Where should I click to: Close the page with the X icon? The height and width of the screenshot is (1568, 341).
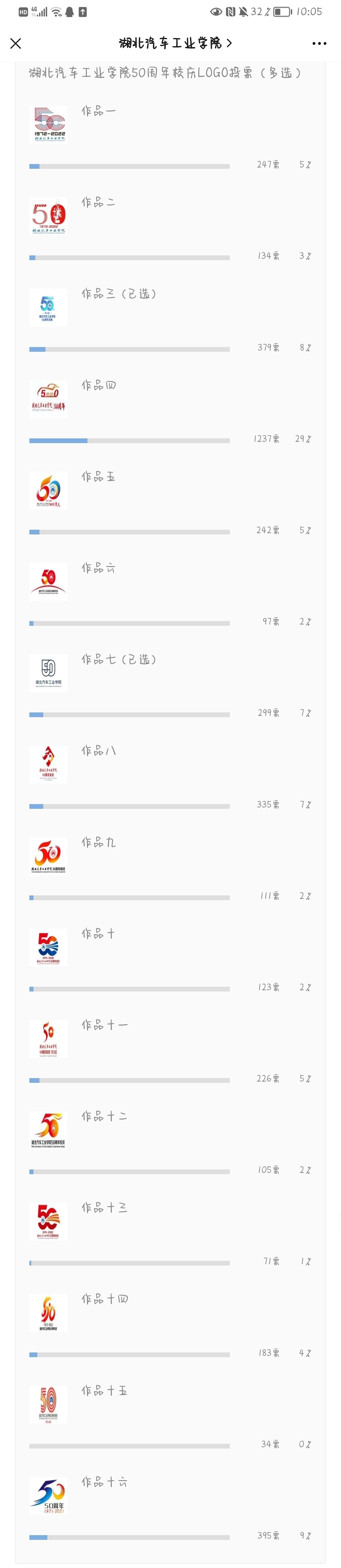point(16,43)
